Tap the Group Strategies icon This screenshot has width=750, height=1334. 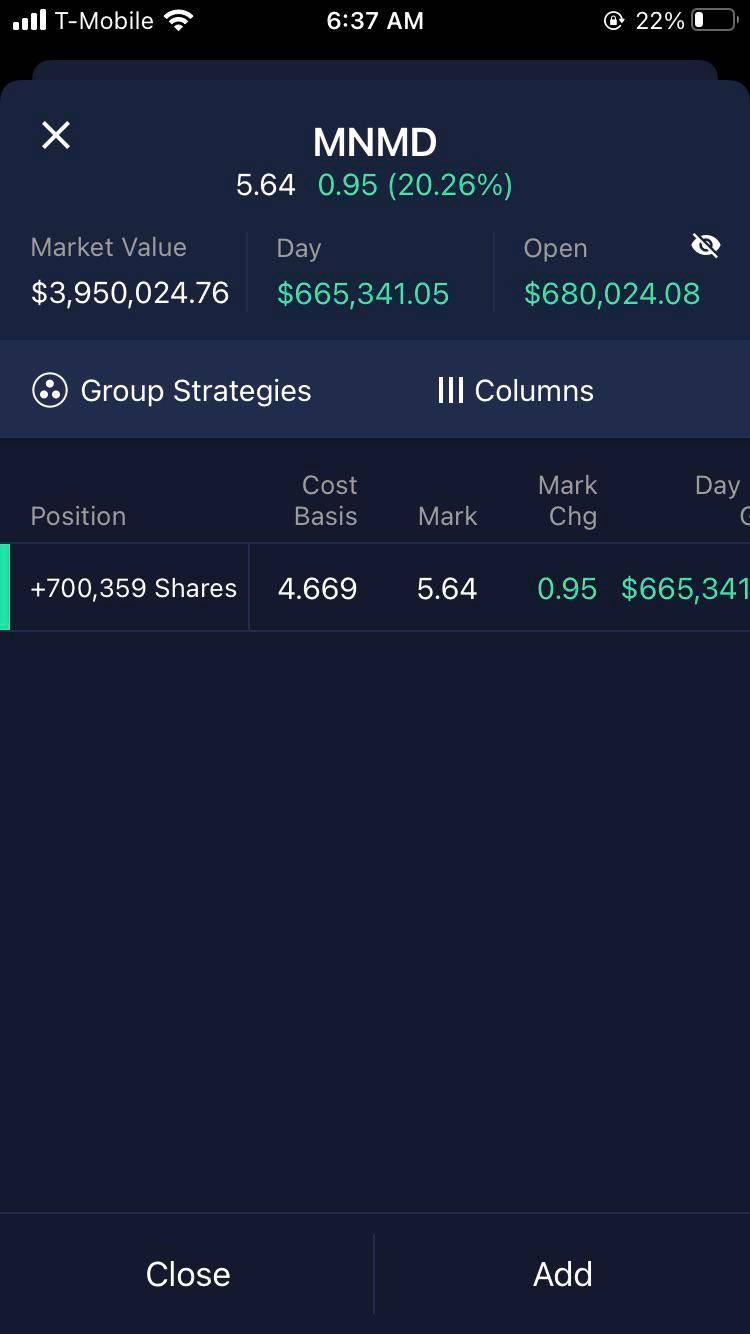point(50,390)
